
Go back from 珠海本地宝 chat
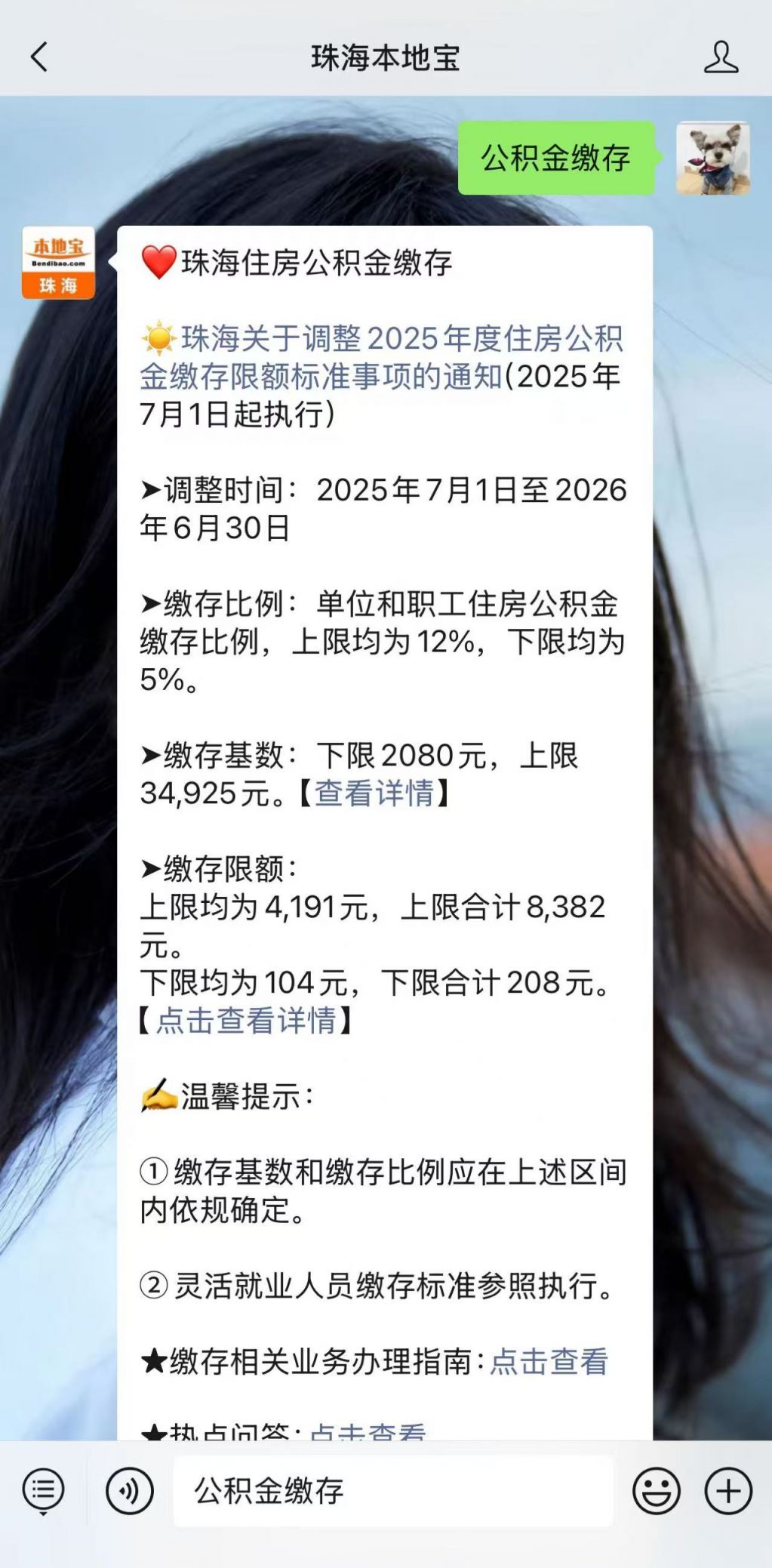pyautogui.click(x=39, y=57)
